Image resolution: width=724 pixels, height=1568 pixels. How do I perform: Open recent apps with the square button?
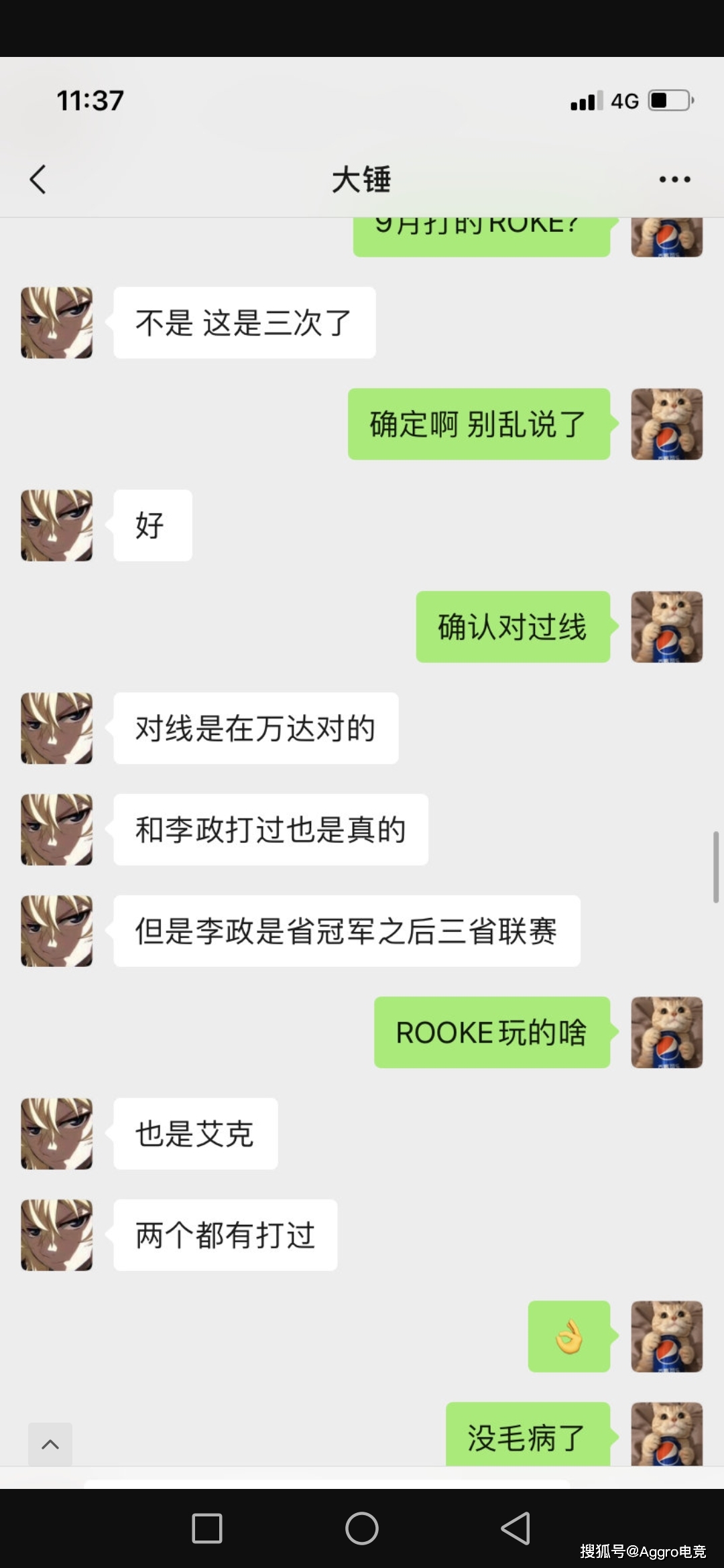[207, 1528]
